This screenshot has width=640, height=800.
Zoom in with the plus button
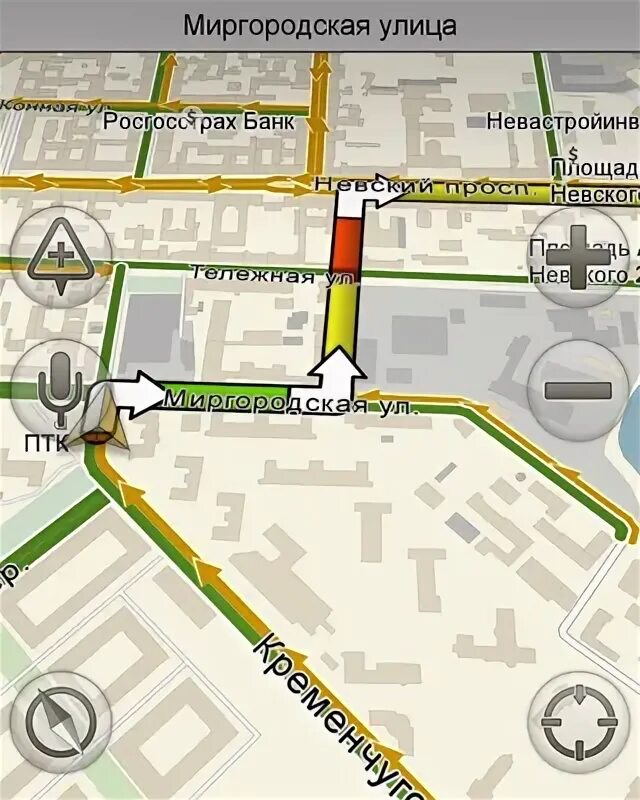(578, 257)
